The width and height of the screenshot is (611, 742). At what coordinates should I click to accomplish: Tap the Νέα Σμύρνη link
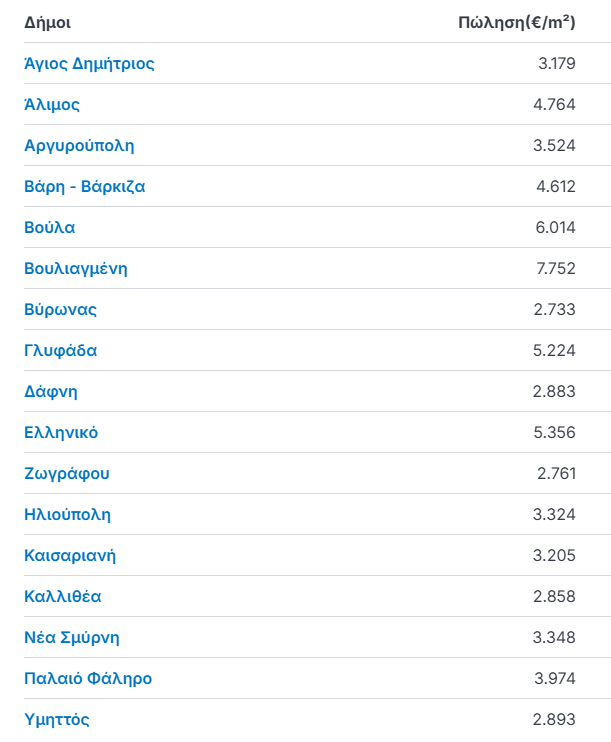72,638
